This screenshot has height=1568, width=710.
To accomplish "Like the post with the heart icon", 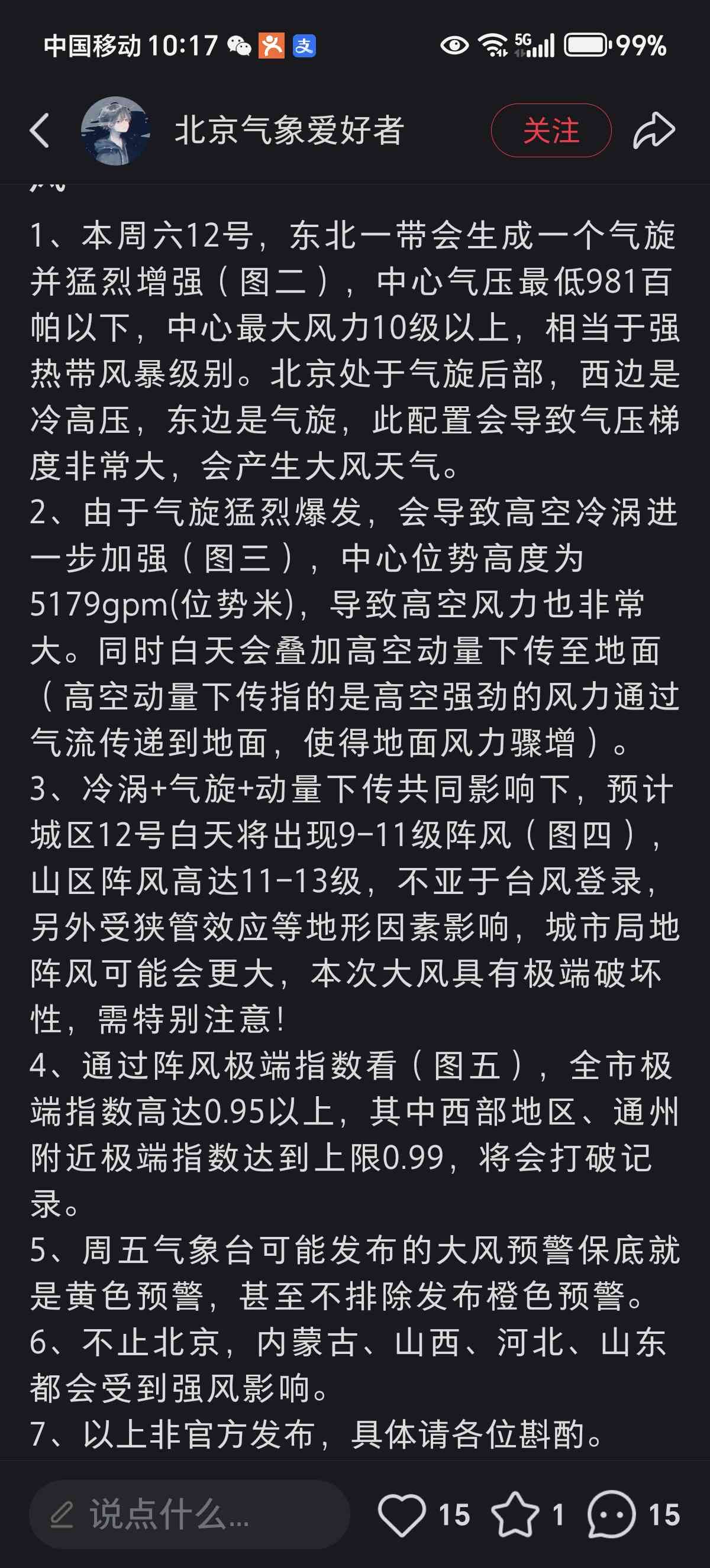I will [x=401, y=1514].
